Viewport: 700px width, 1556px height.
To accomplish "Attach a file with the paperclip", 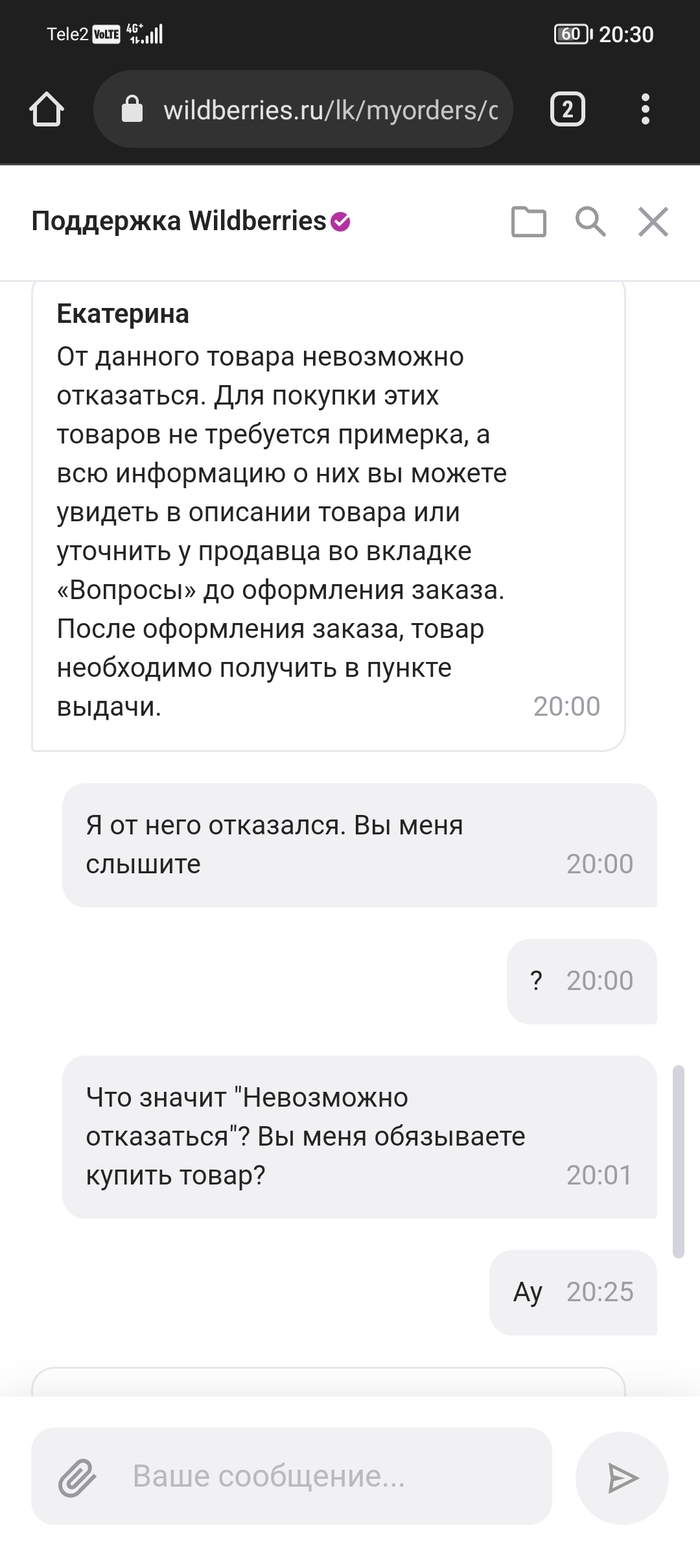I will click(77, 1477).
